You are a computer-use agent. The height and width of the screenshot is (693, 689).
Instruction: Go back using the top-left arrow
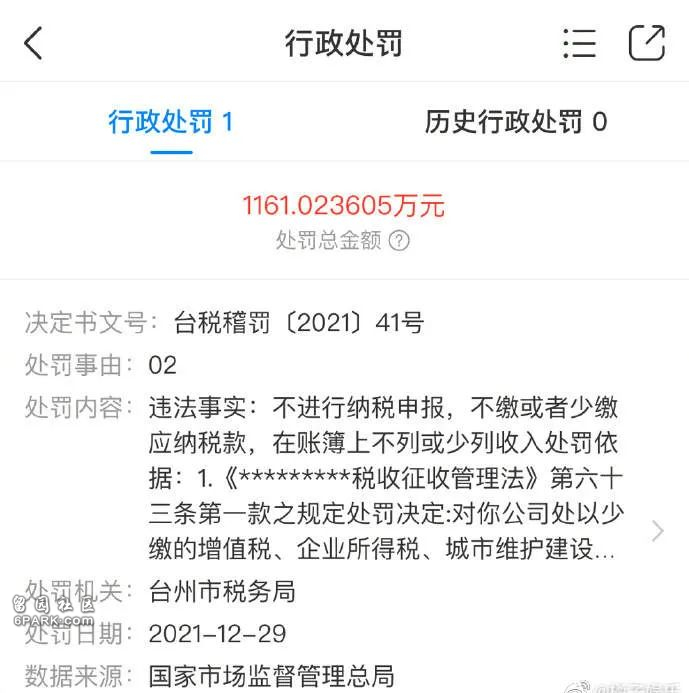point(34,43)
